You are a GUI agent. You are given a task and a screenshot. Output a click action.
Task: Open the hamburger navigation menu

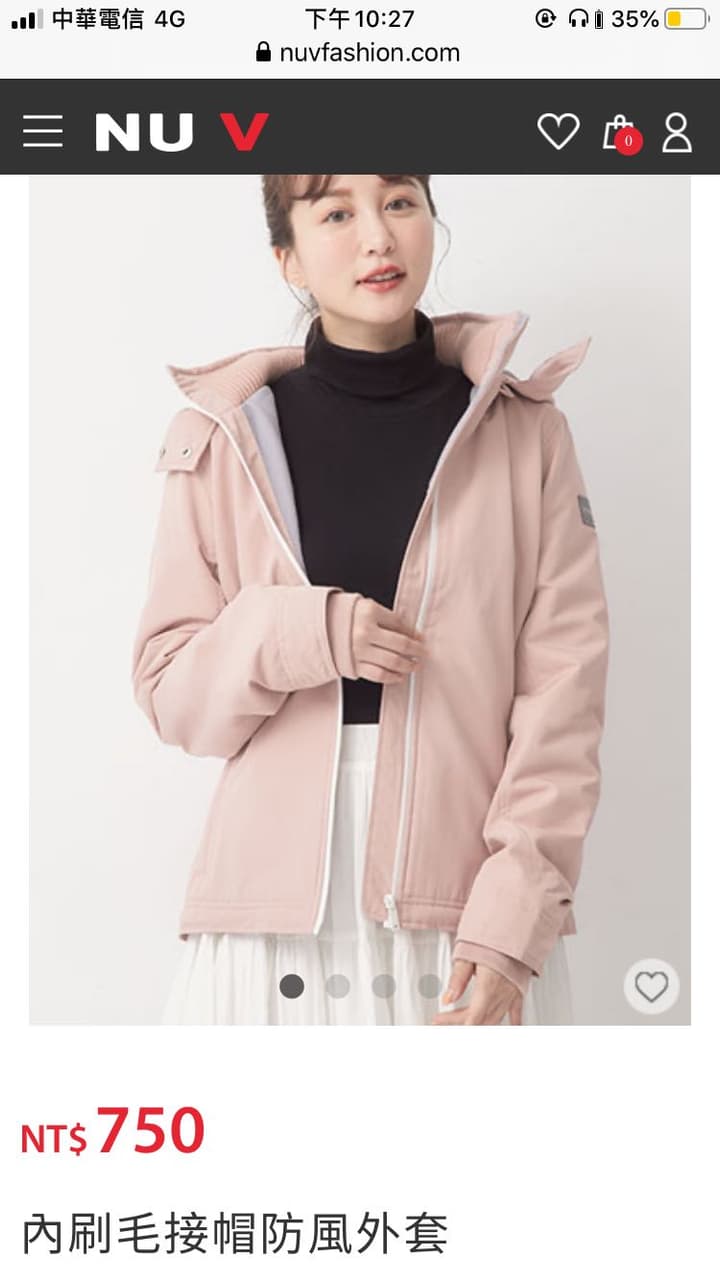(42, 131)
